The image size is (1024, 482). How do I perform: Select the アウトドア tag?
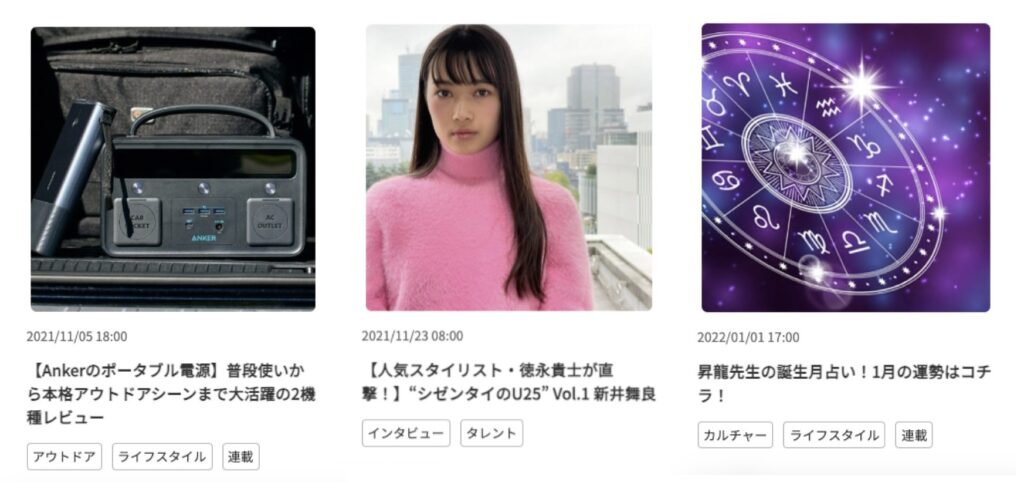[x=64, y=457]
